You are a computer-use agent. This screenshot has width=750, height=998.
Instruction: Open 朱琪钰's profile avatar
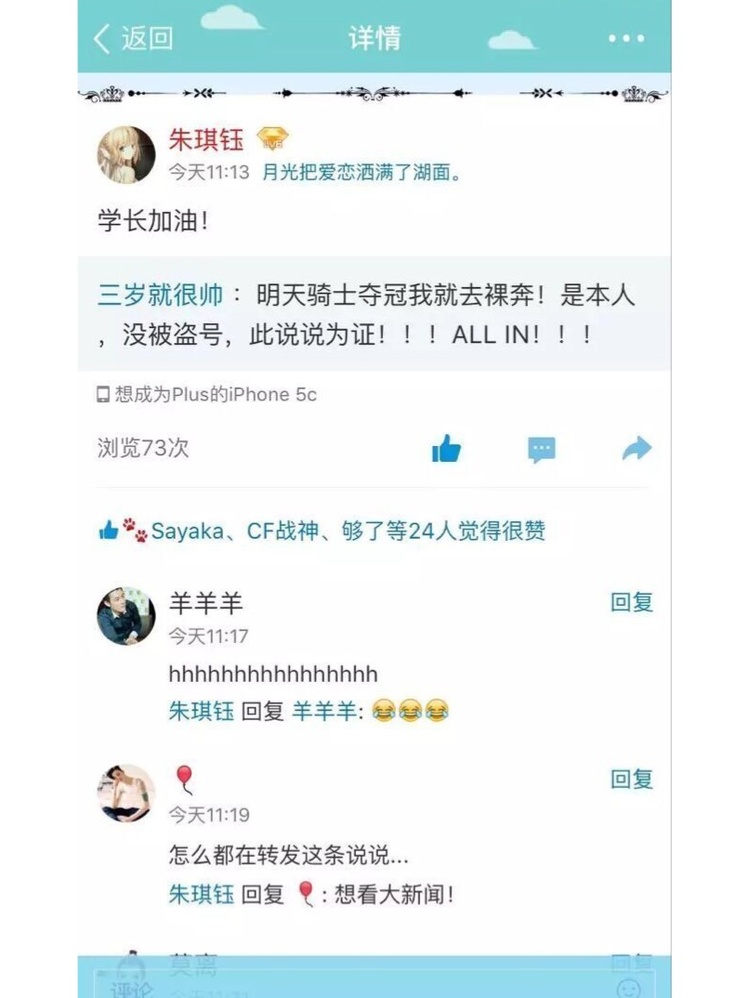(x=126, y=155)
